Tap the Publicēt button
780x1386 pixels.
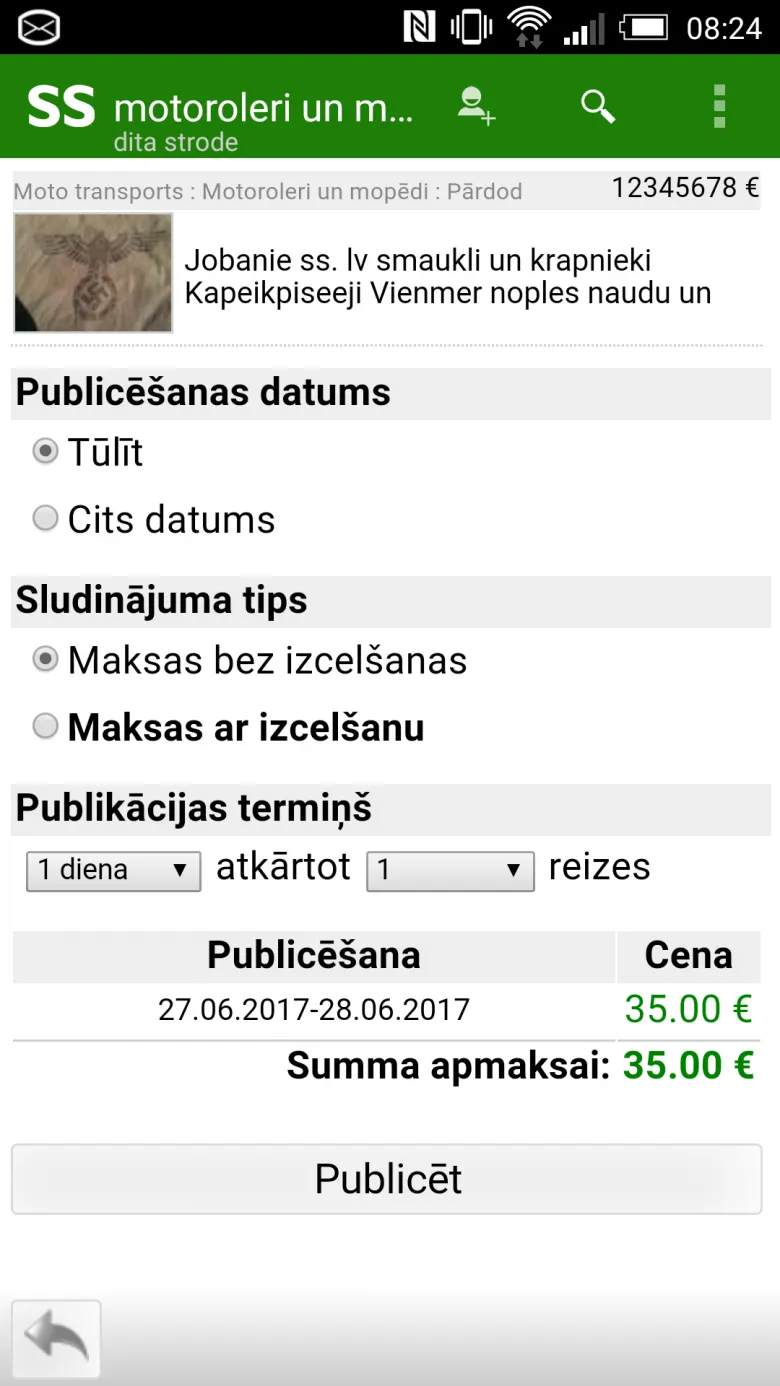pos(387,1179)
